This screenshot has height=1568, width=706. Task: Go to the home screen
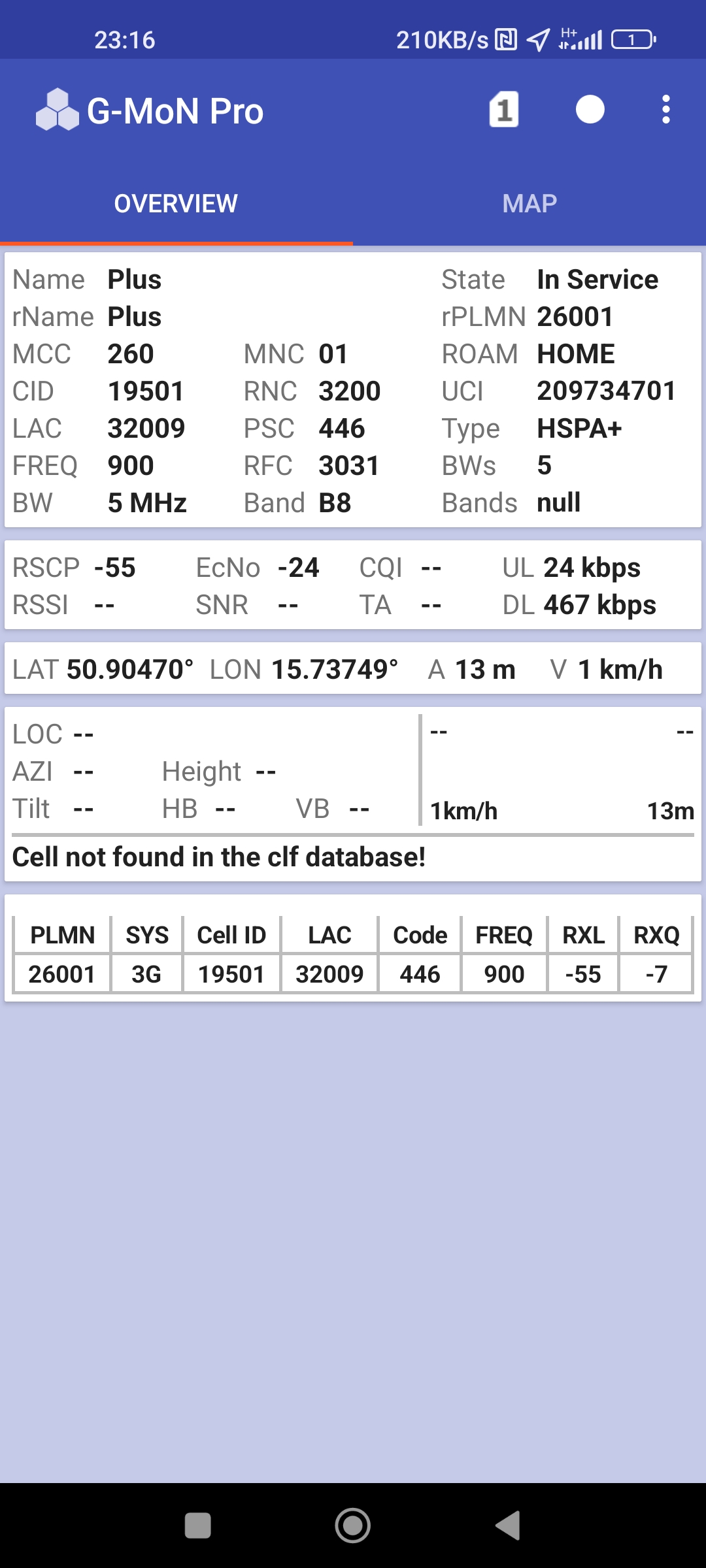[353, 1526]
